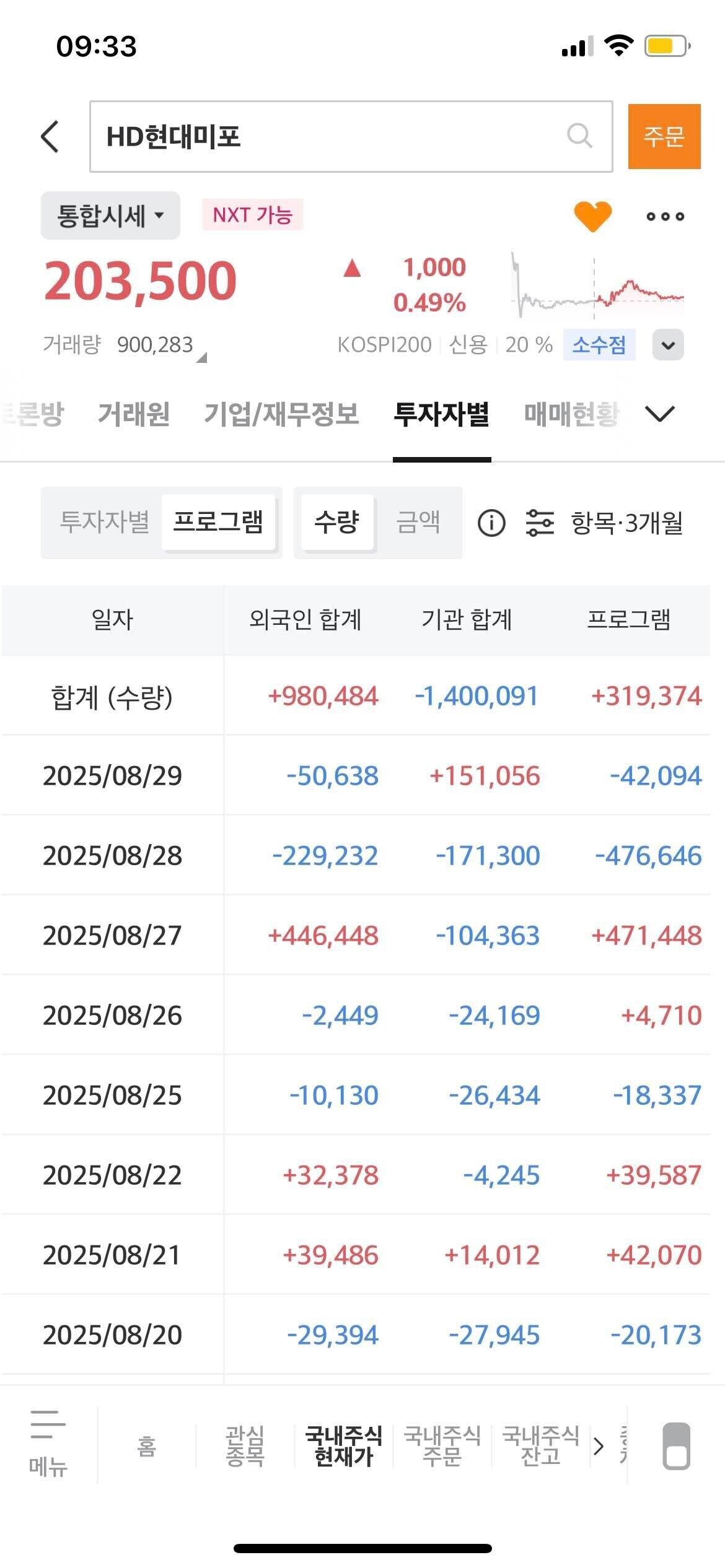The height and width of the screenshot is (1568, 725).
Task: Tap the 소수점 link
Action: 600,345
